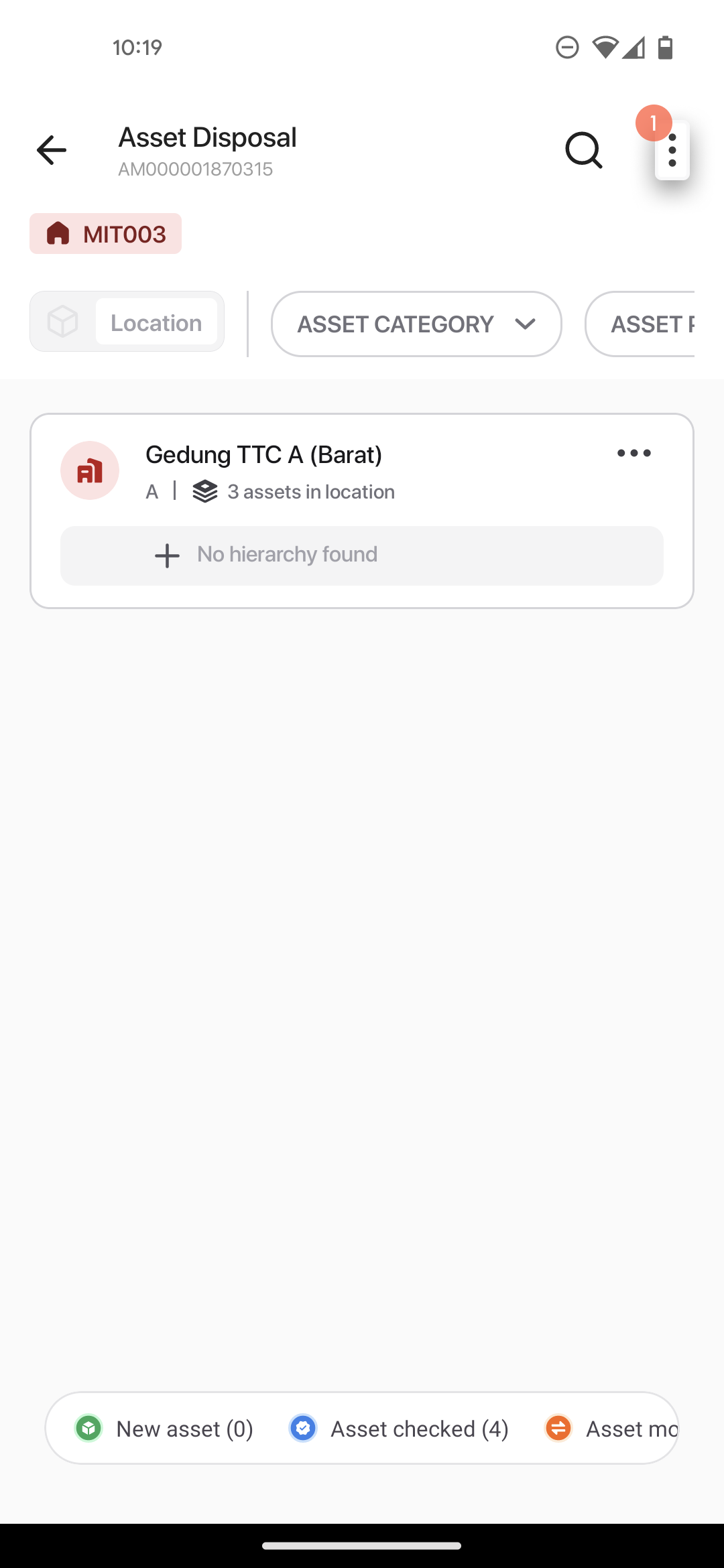724x1568 pixels.
Task: Expand the ASSET CATEGORY dropdown
Action: [416, 324]
